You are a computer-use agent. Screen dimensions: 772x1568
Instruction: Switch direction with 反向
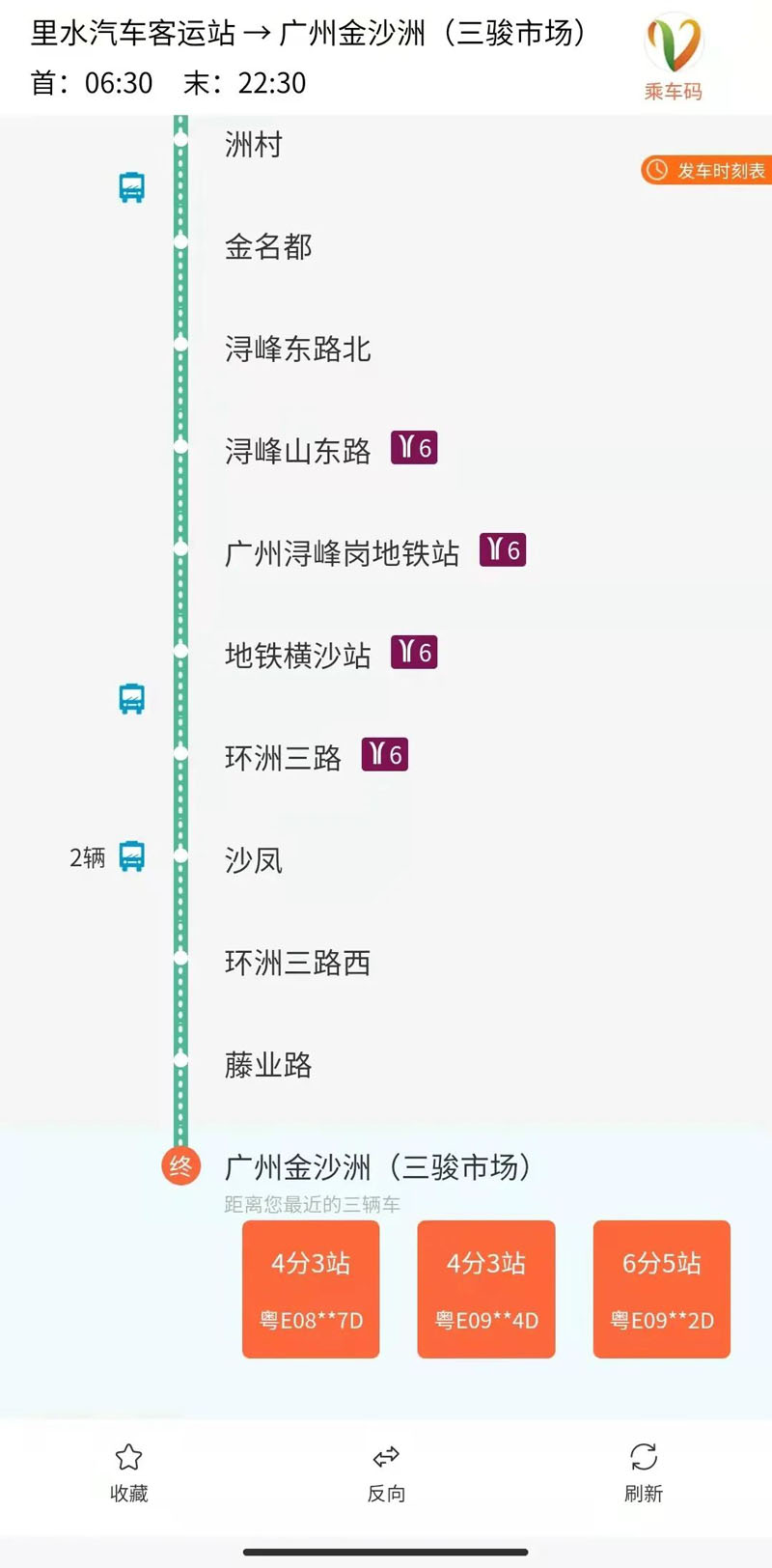(x=386, y=1472)
